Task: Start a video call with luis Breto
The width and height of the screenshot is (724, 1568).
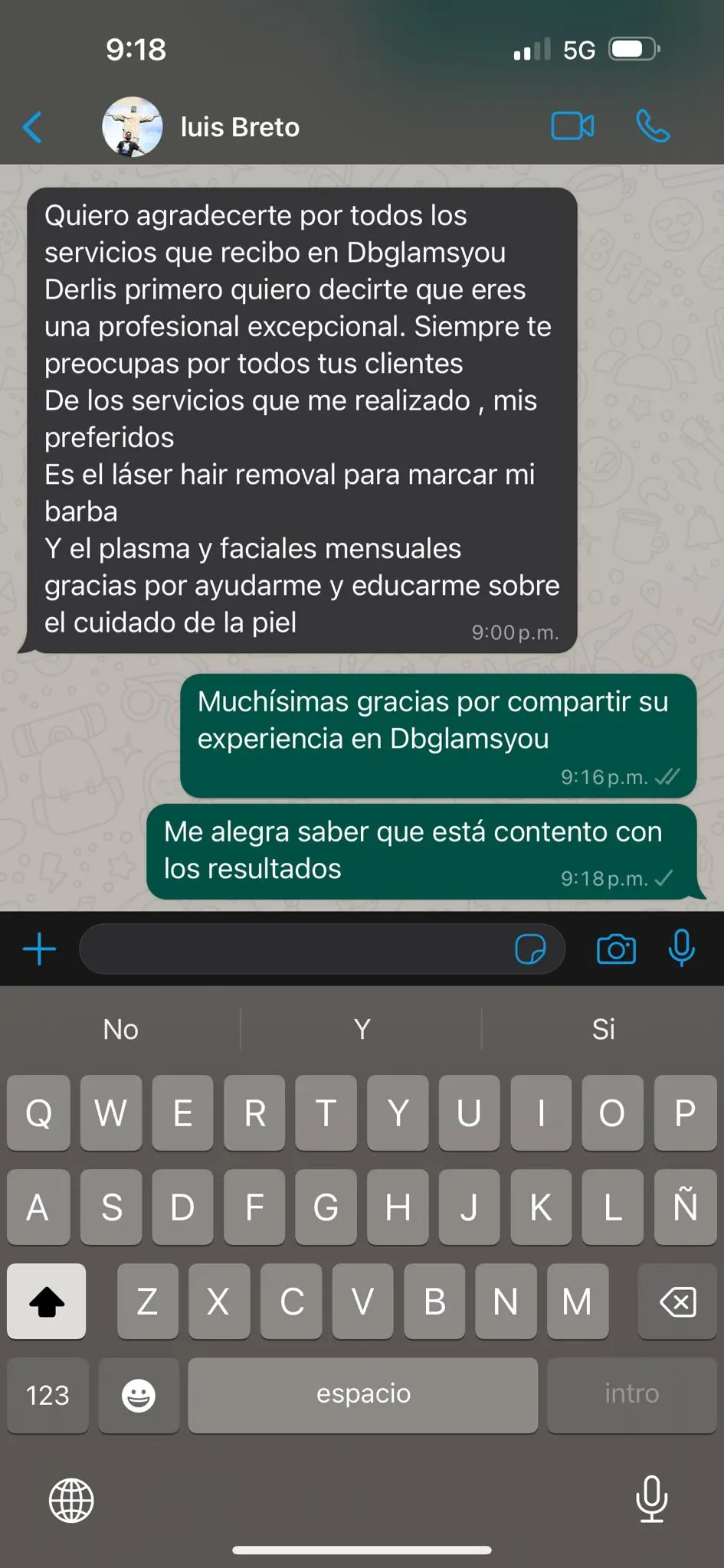Action: (572, 126)
